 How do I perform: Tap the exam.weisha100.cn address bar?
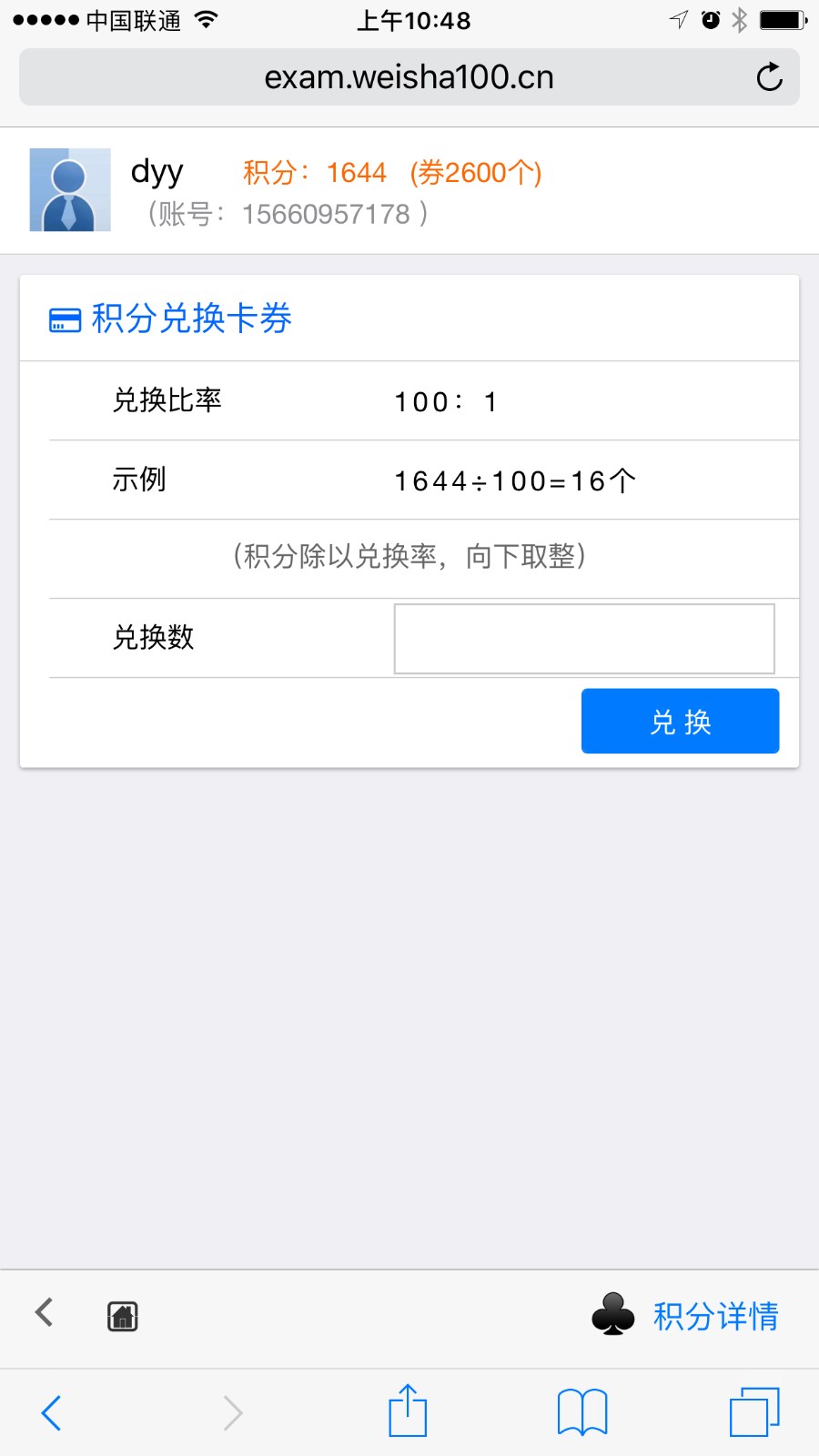tap(409, 77)
